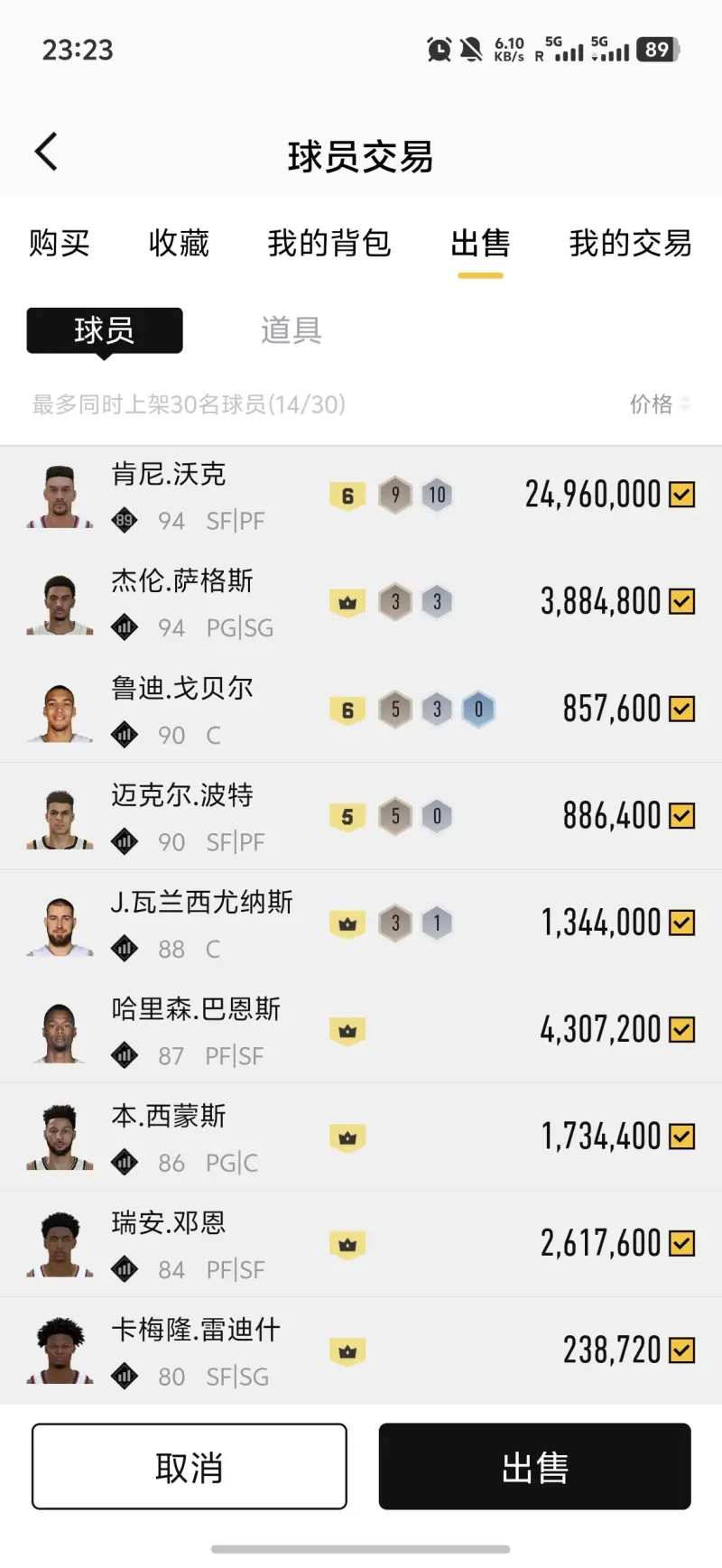Image resolution: width=722 pixels, height=1568 pixels.
Task: Deselect 鲁迪.戈贝尔 checkbox
Action: [682, 709]
